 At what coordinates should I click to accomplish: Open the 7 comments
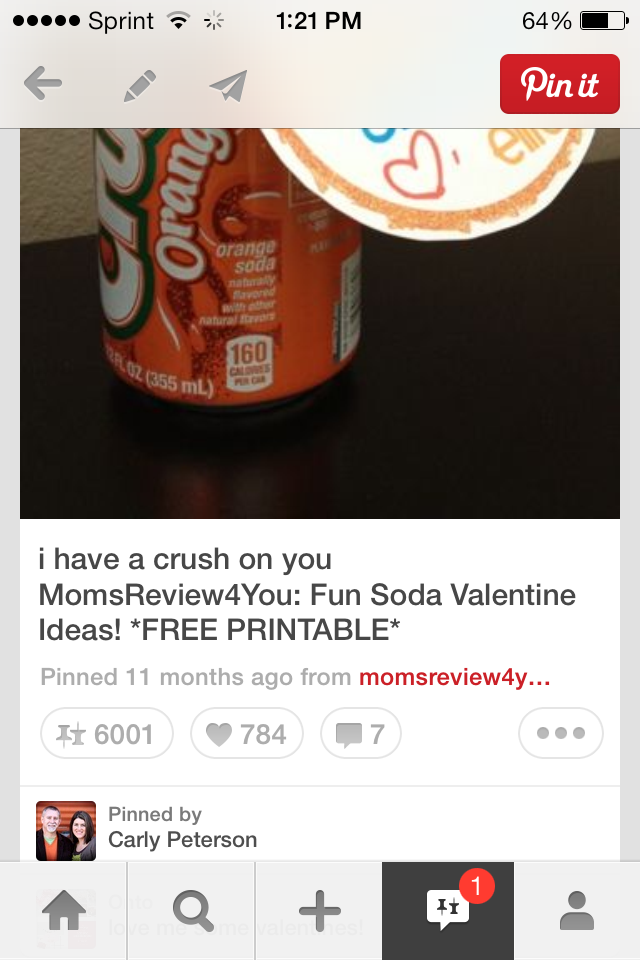[360, 735]
